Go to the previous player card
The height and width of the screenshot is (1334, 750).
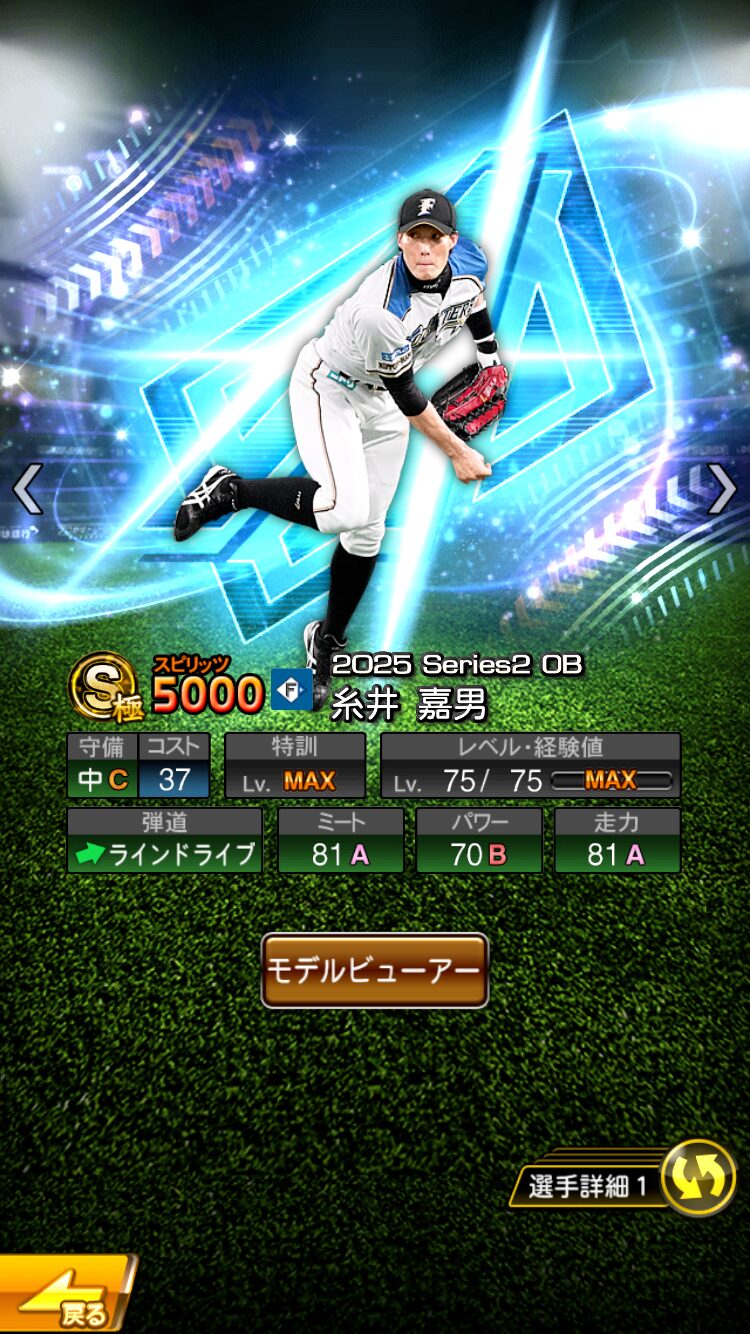pyautogui.click(x=27, y=490)
